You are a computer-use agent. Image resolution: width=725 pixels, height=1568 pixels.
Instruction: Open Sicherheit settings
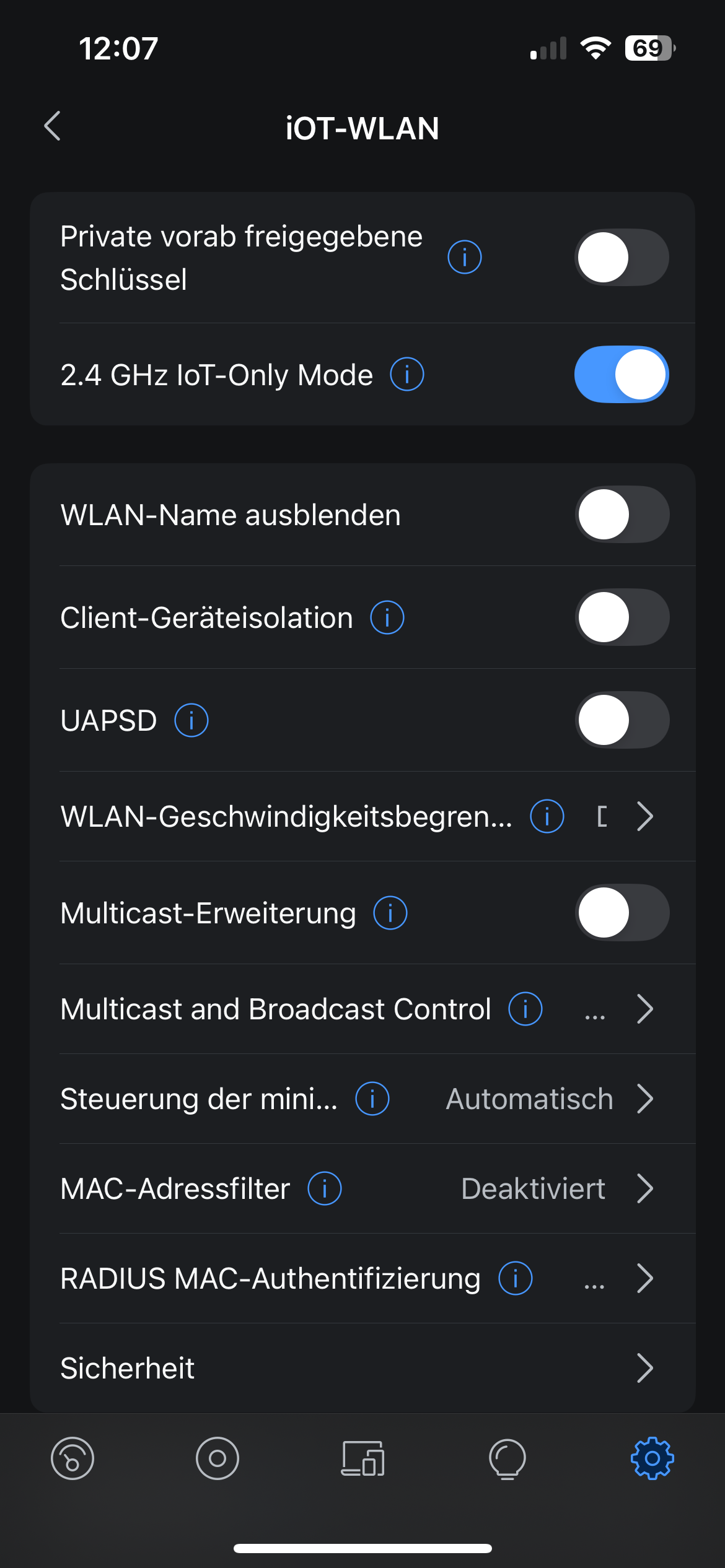362,1368
